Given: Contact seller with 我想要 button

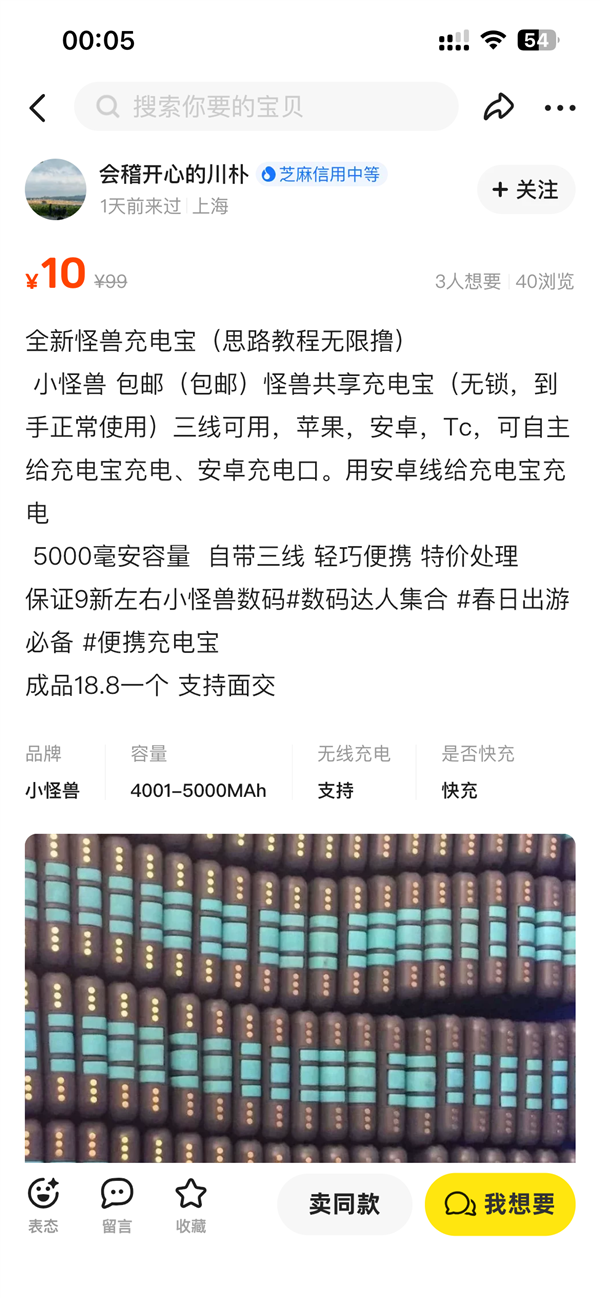Looking at the screenshot, I should 500,1204.
